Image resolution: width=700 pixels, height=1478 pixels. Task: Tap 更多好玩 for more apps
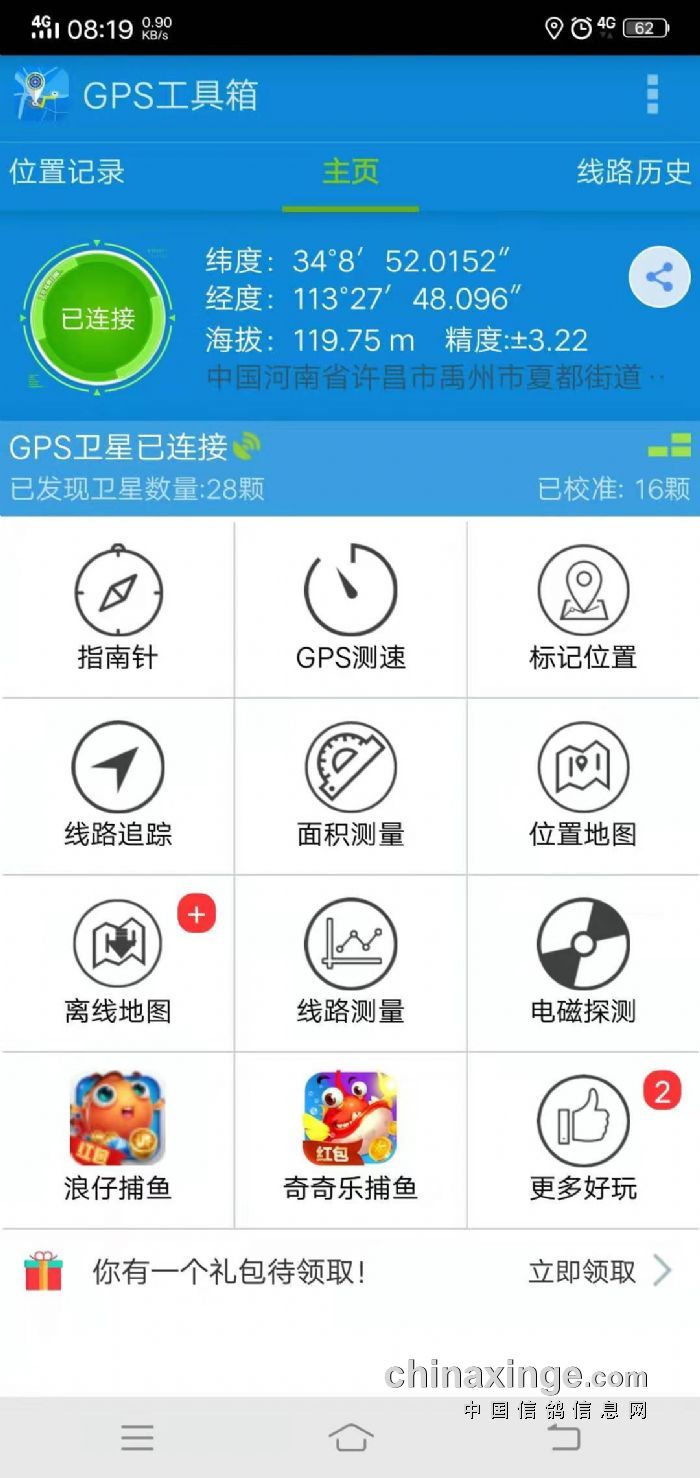[583, 1138]
